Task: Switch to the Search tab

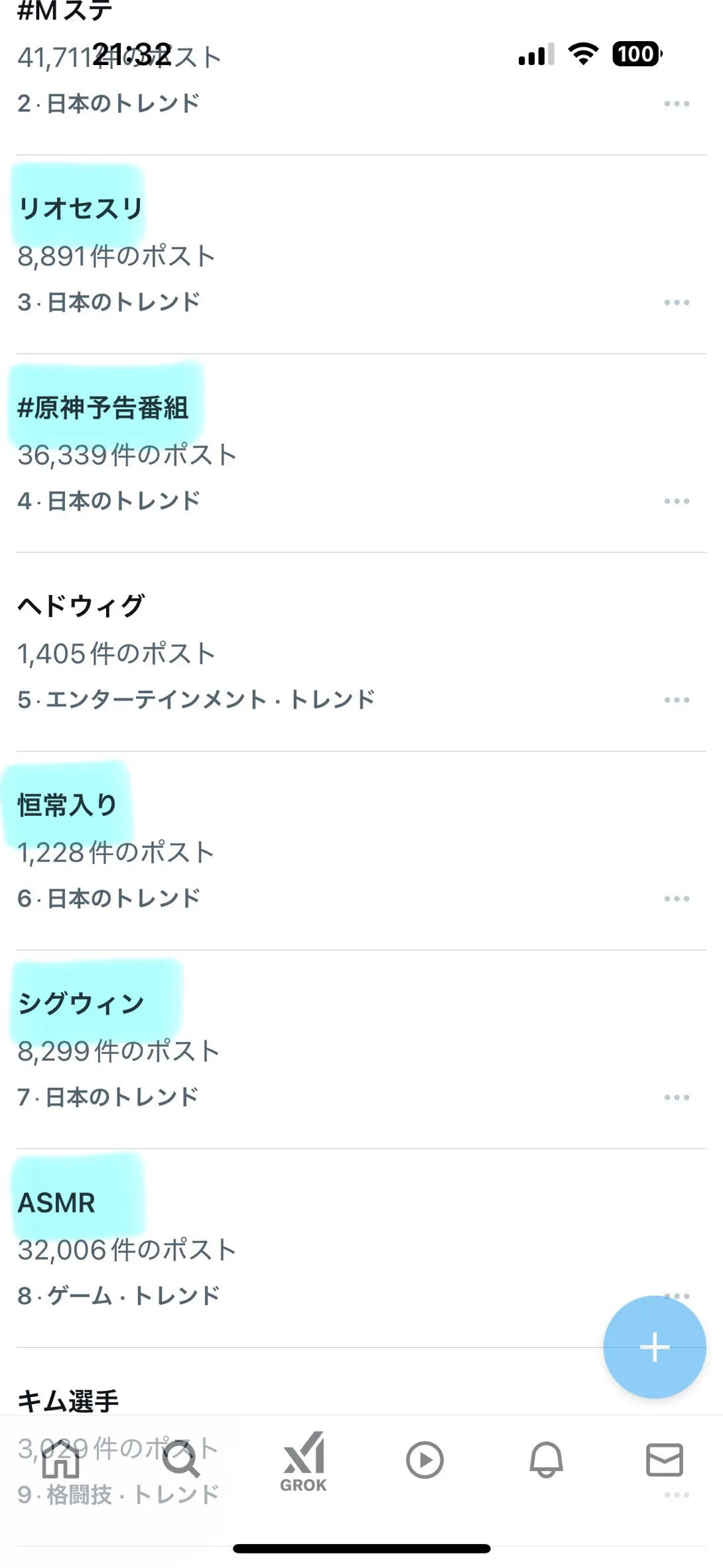Action: pos(181,1460)
